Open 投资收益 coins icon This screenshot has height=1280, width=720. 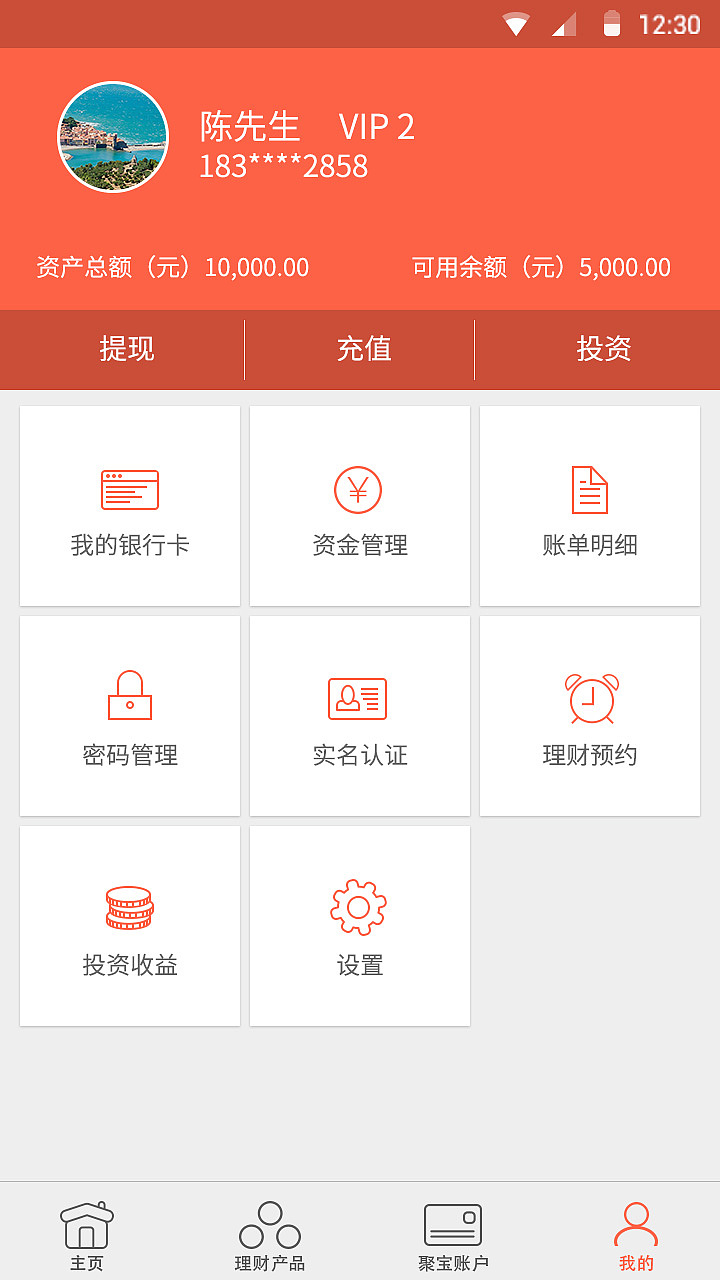tap(129, 908)
